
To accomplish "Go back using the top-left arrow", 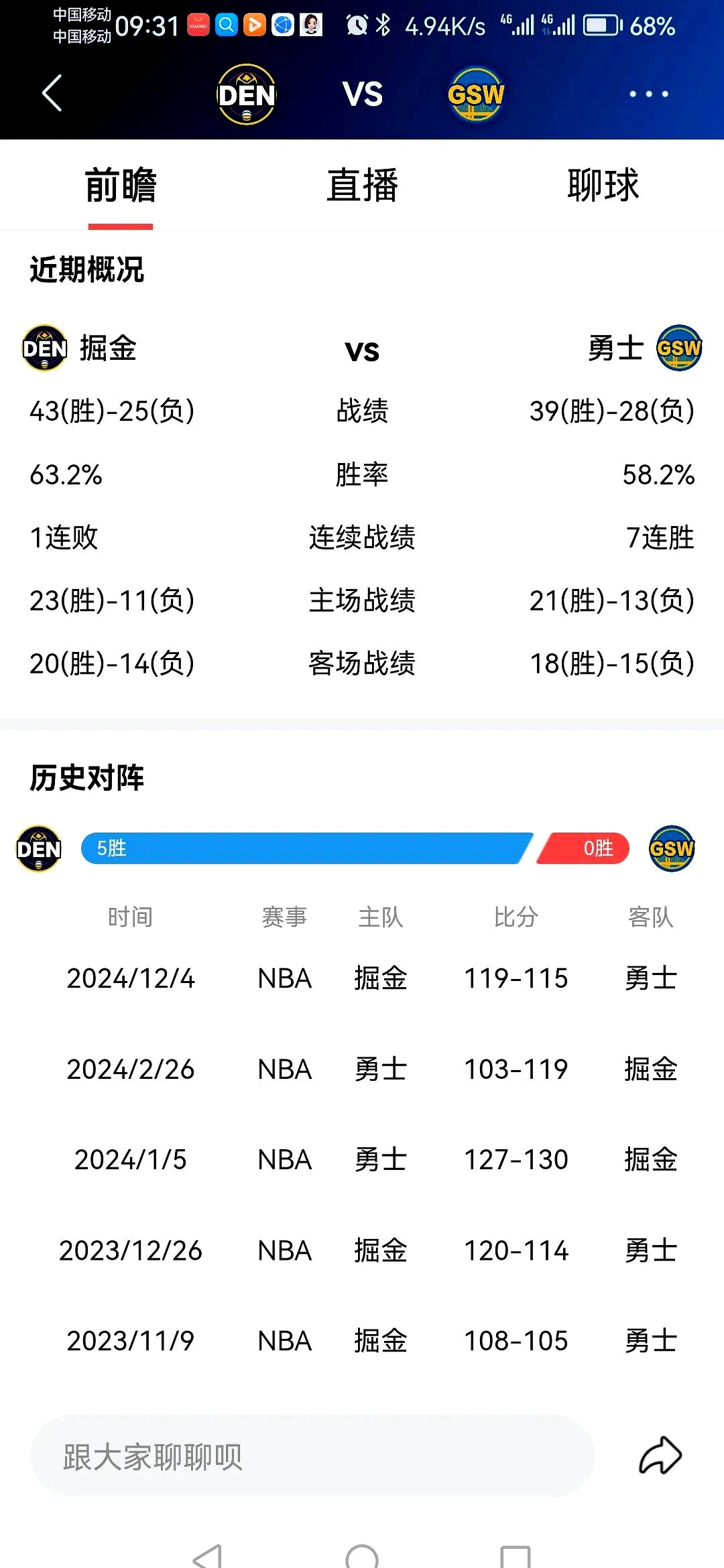I will coord(52,94).
